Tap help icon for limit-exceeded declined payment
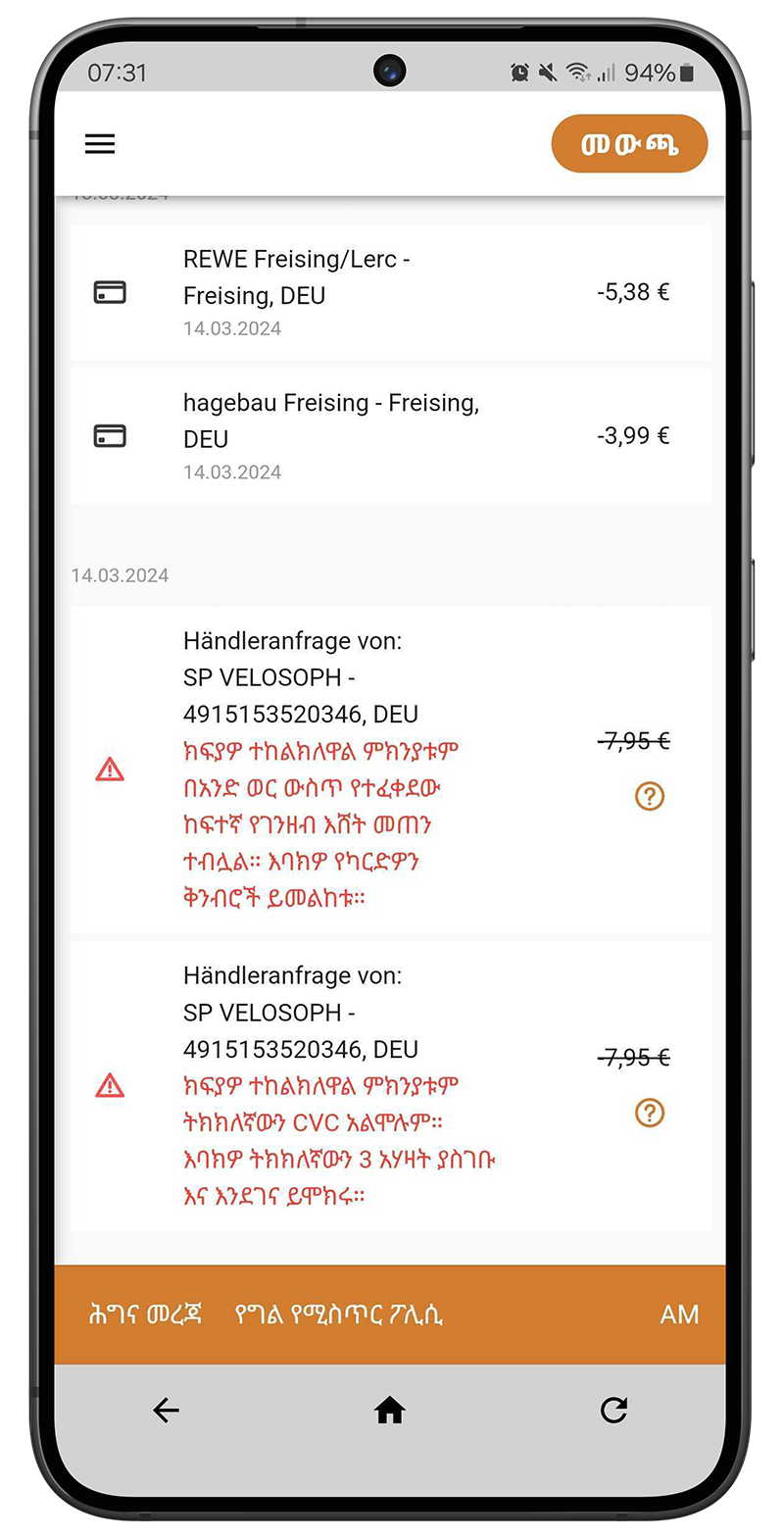Image resolution: width=784 pixels, height=1539 pixels. [650, 796]
